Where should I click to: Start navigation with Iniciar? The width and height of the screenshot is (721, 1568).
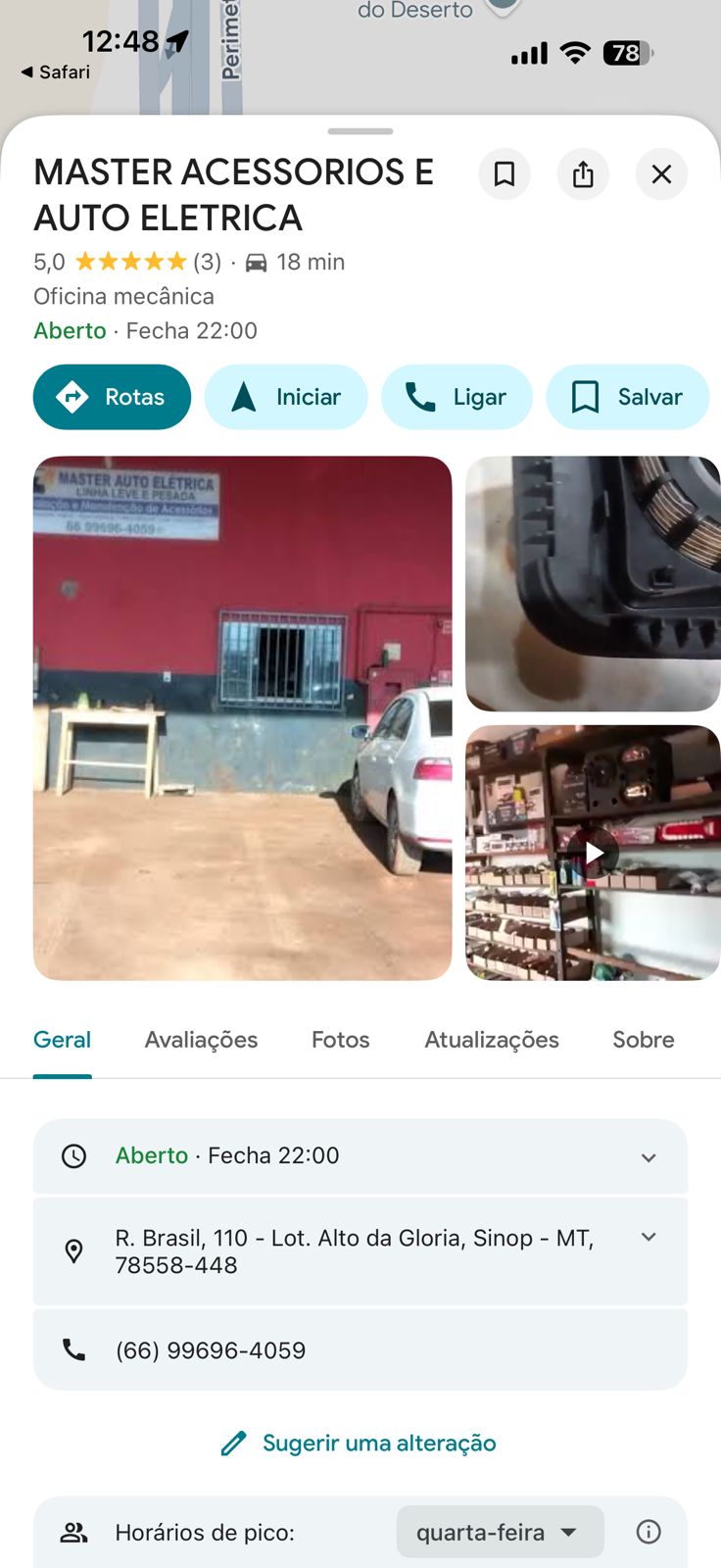(286, 397)
